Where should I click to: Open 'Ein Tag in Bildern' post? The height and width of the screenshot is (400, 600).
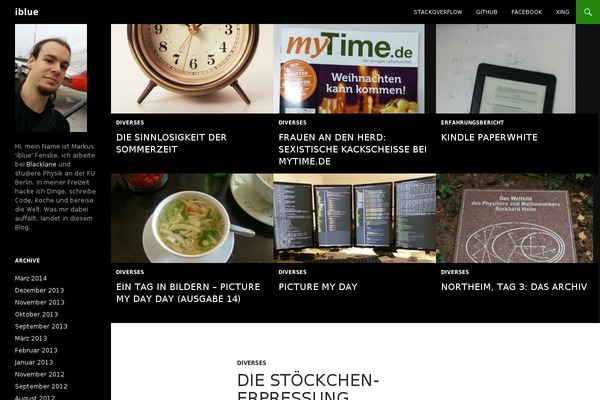(187, 292)
